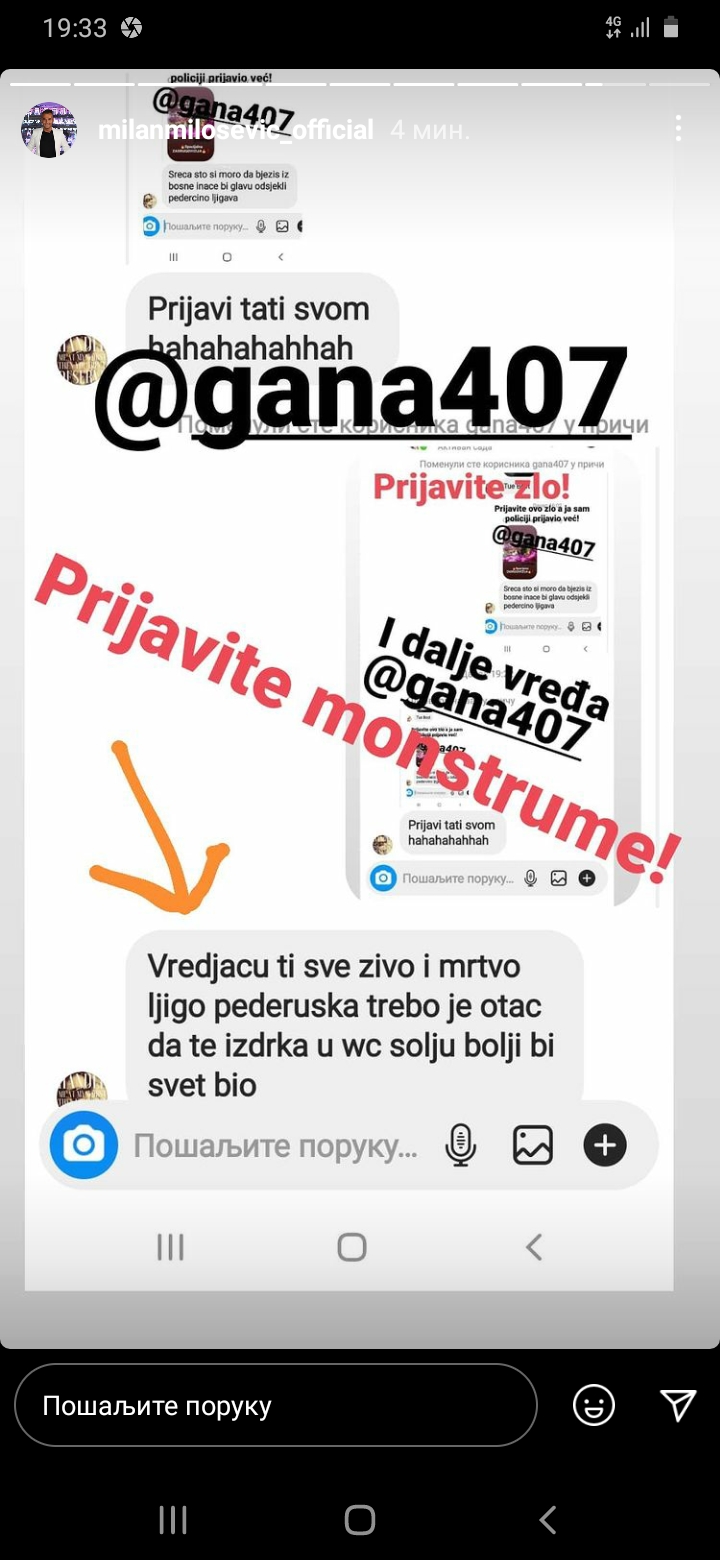Viewport: 720px width, 1560px height.
Task: Open the smiley quick reactions
Action: 593,1405
